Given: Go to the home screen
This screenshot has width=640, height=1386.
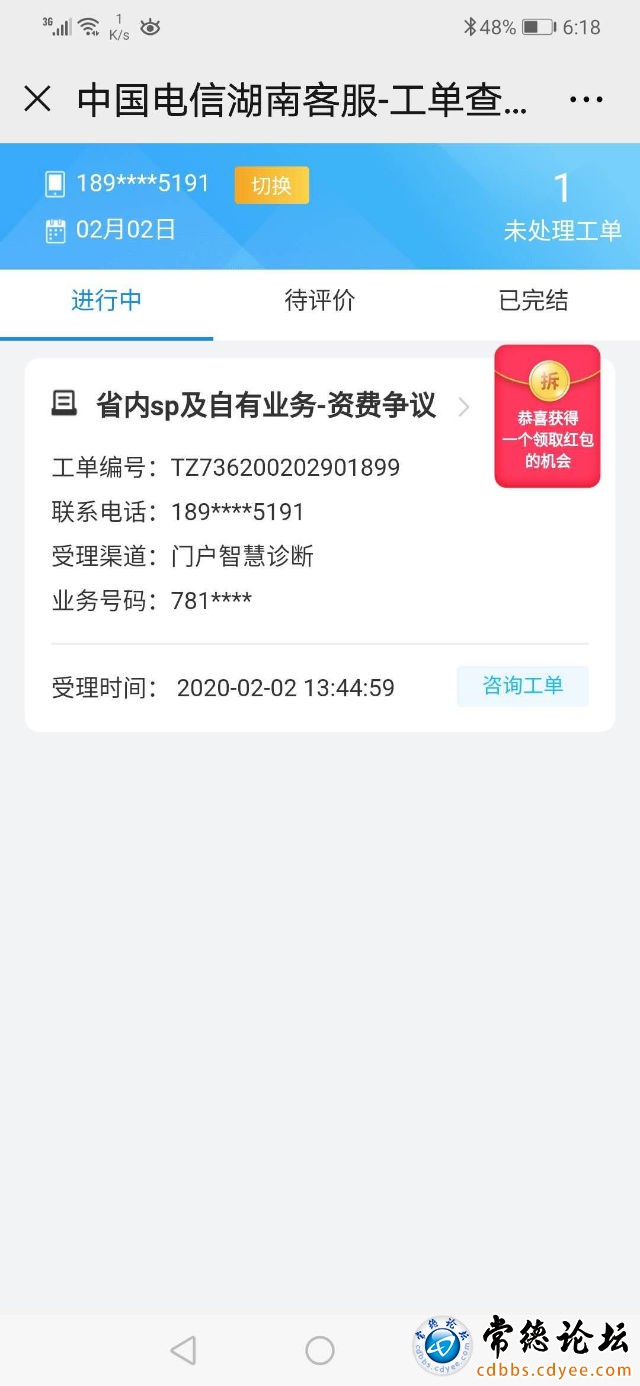Looking at the screenshot, I should (x=320, y=1351).
